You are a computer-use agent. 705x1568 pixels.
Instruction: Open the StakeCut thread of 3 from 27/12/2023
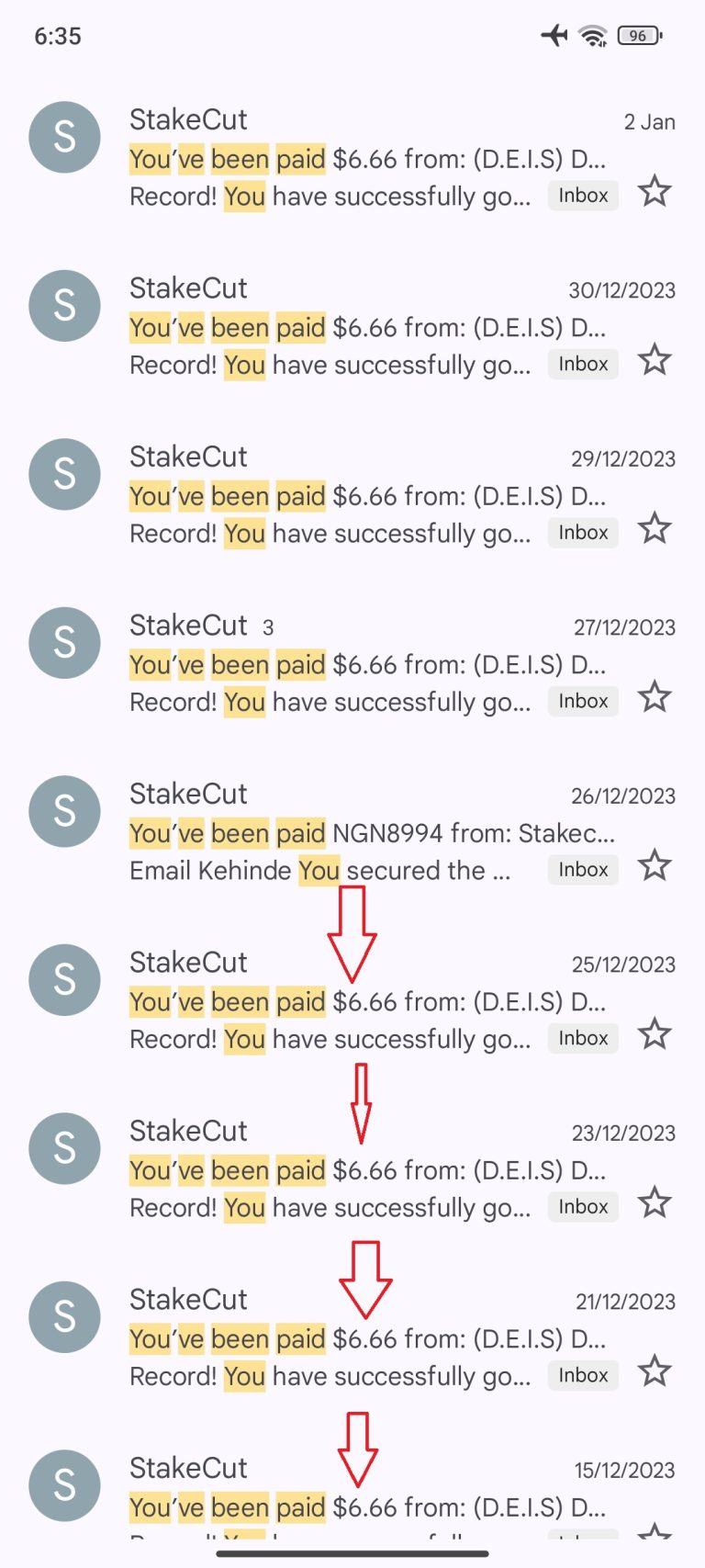pyautogui.click(x=352, y=663)
